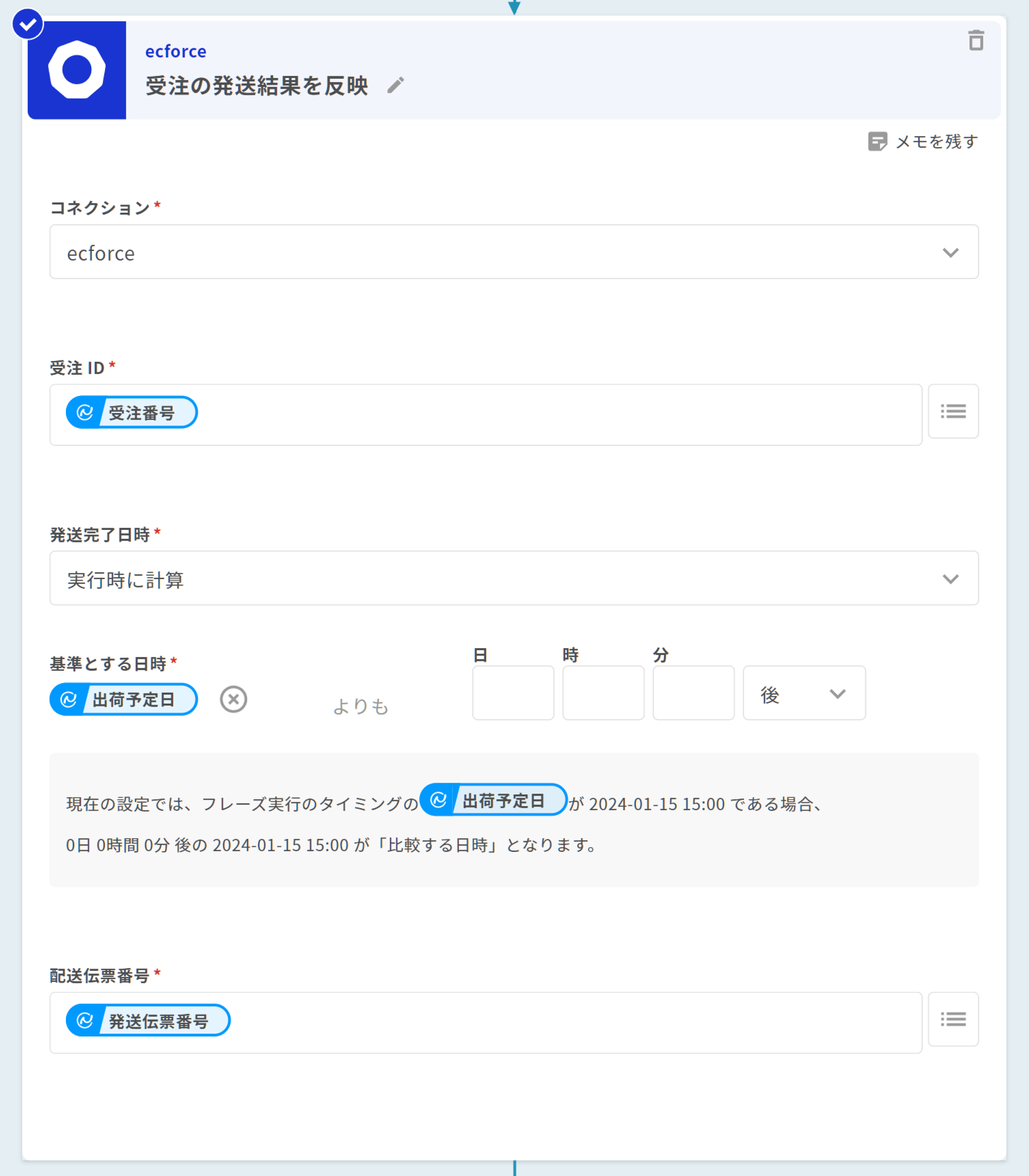Select the 日 number field
Image resolution: width=1029 pixels, height=1176 pixels.
pyautogui.click(x=513, y=692)
